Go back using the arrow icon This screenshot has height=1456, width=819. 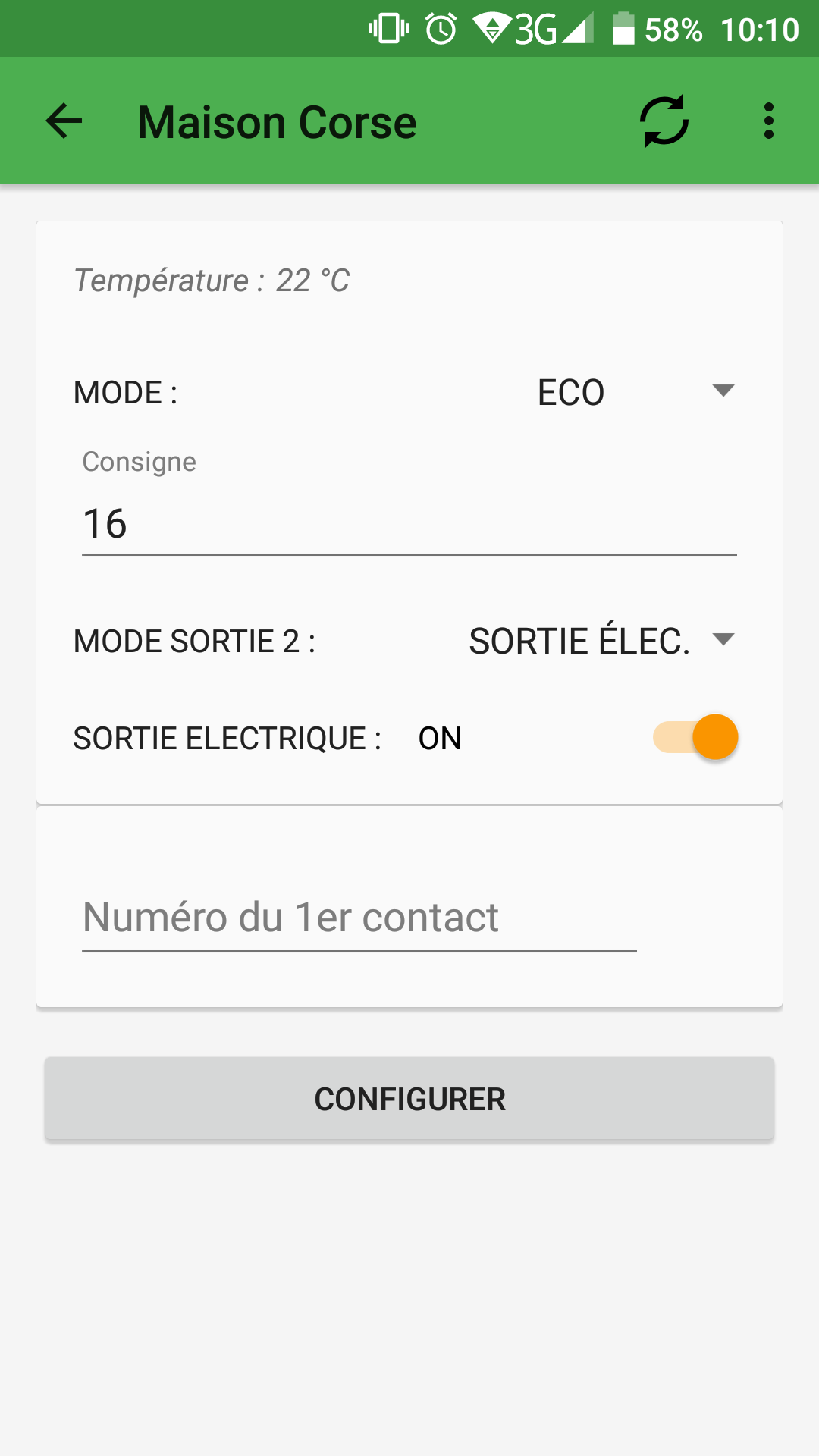coord(64,121)
